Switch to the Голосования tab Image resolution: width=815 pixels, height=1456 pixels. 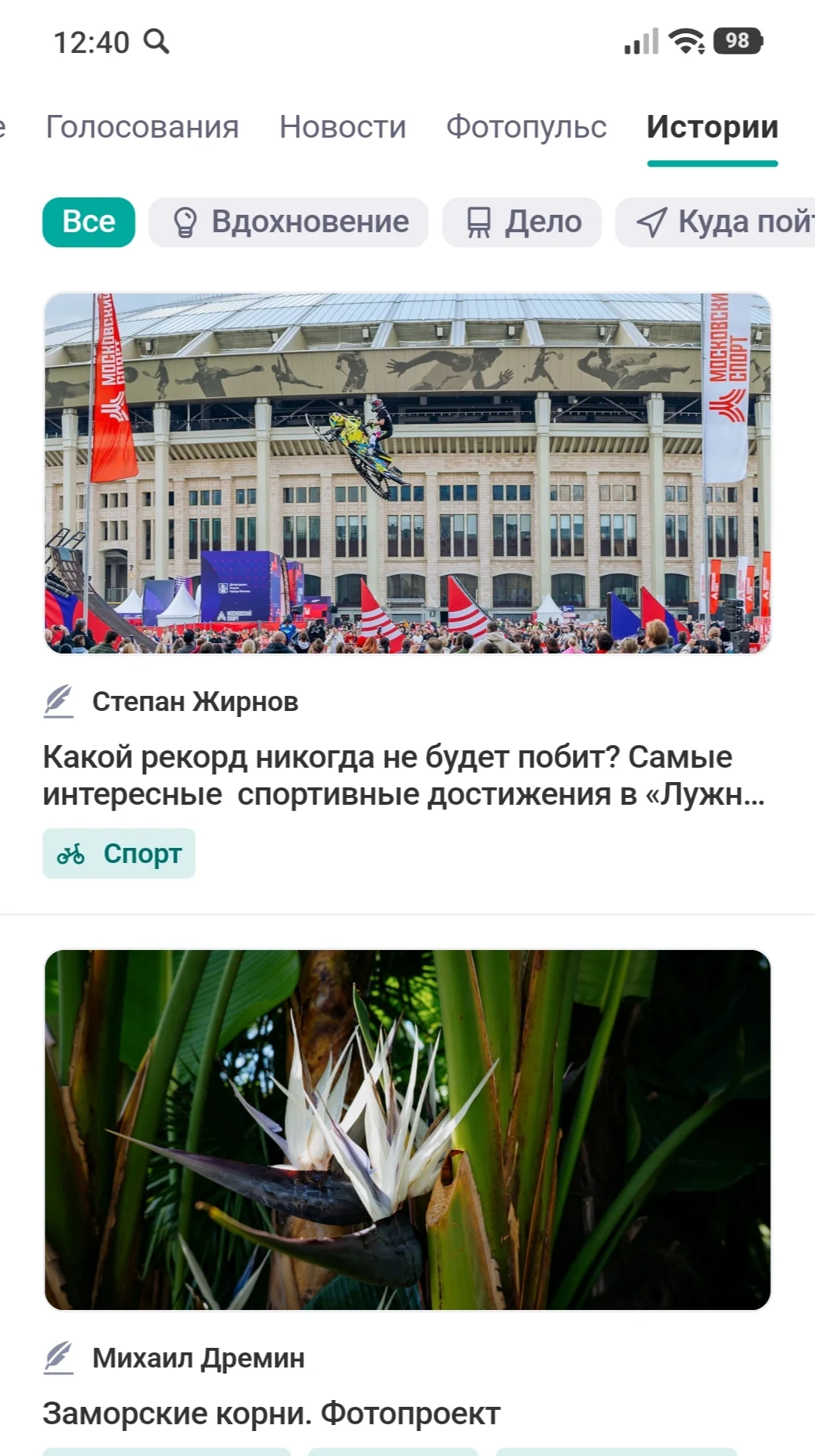coord(142,127)
